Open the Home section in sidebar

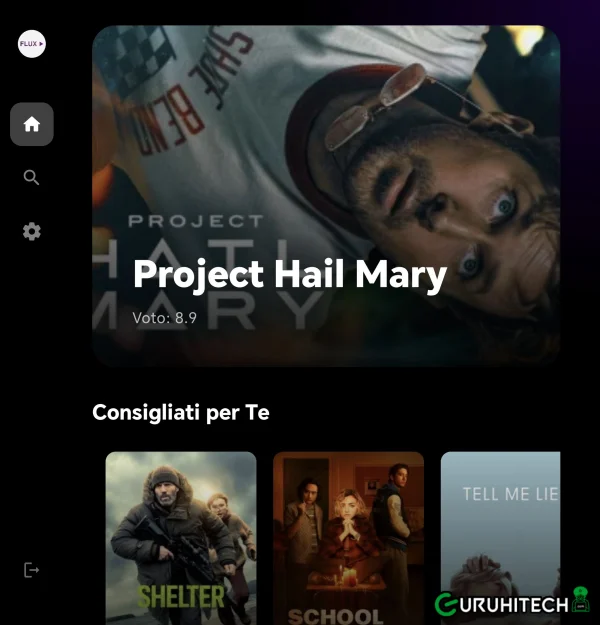coord(32,124)
